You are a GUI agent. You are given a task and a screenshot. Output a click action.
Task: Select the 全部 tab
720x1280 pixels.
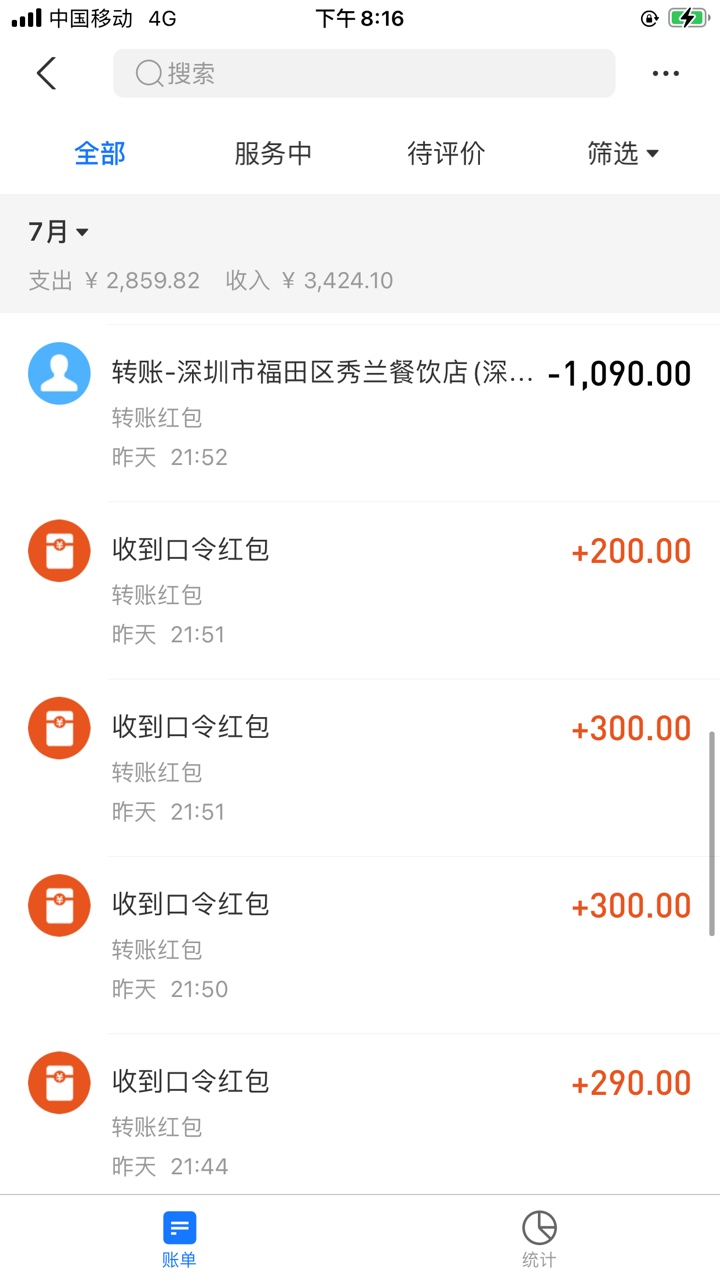click(100, 153)
